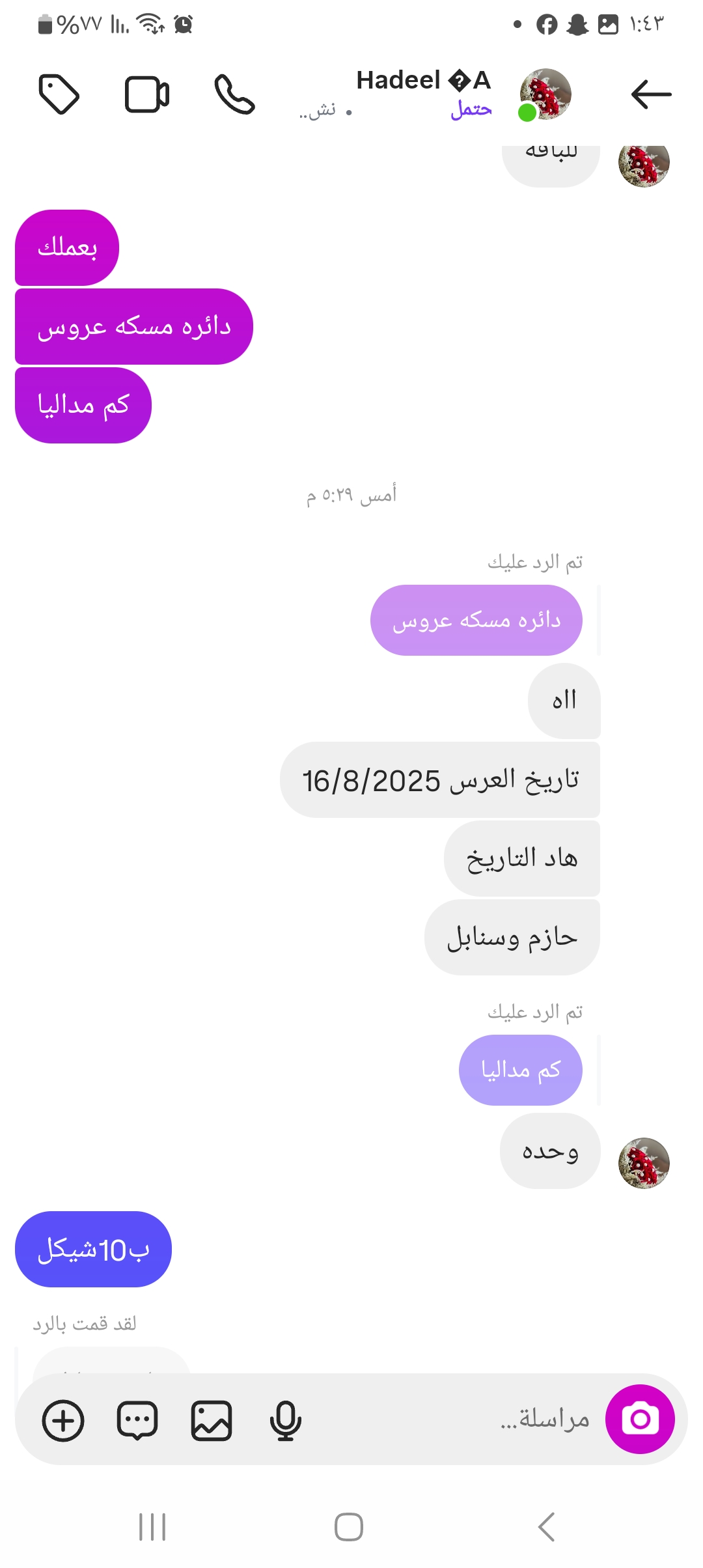Open the recent apps overview
The height and width of the screenshot is (1568, 703).
[x=152, y=1527]
